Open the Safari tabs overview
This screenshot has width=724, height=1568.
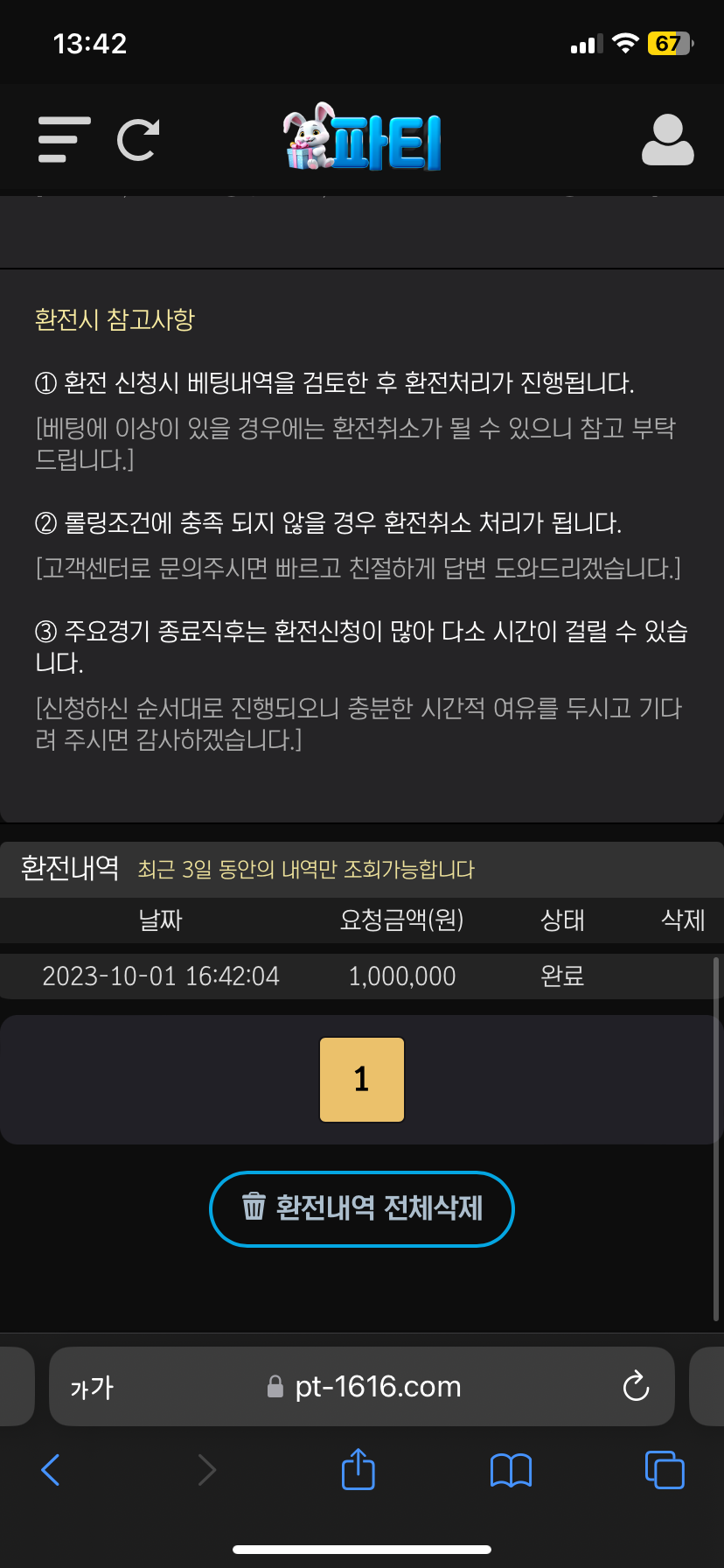coord(665,1470)
